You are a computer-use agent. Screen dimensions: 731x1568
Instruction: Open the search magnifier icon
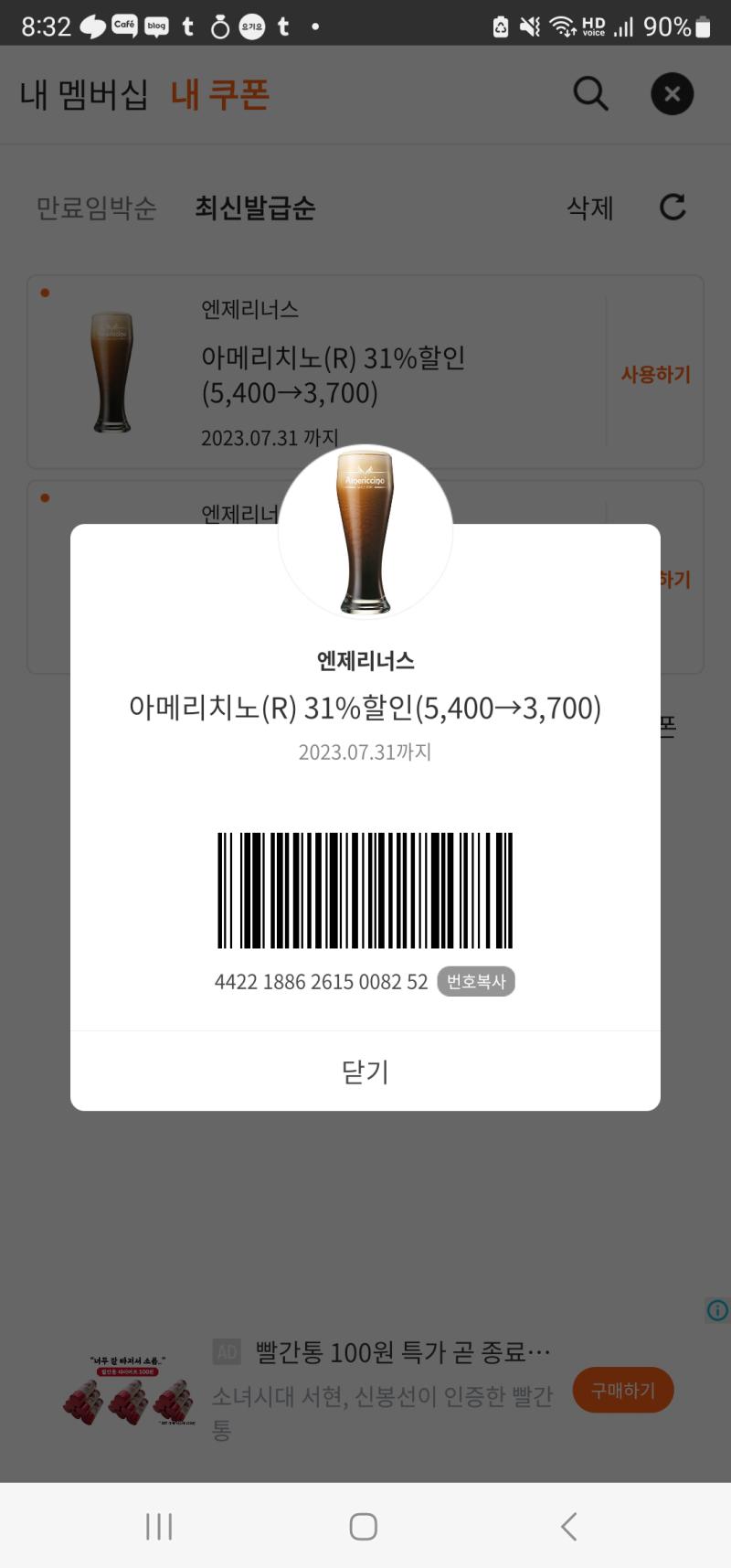(590, 93)
